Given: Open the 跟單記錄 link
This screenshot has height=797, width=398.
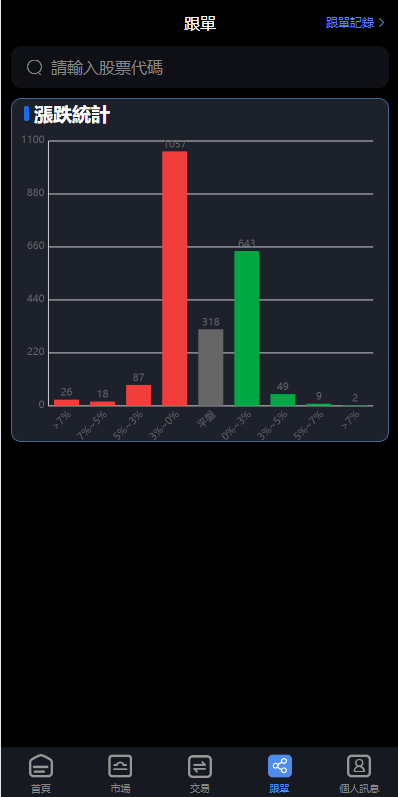Looking at the screenshot, I should (355, 23).
